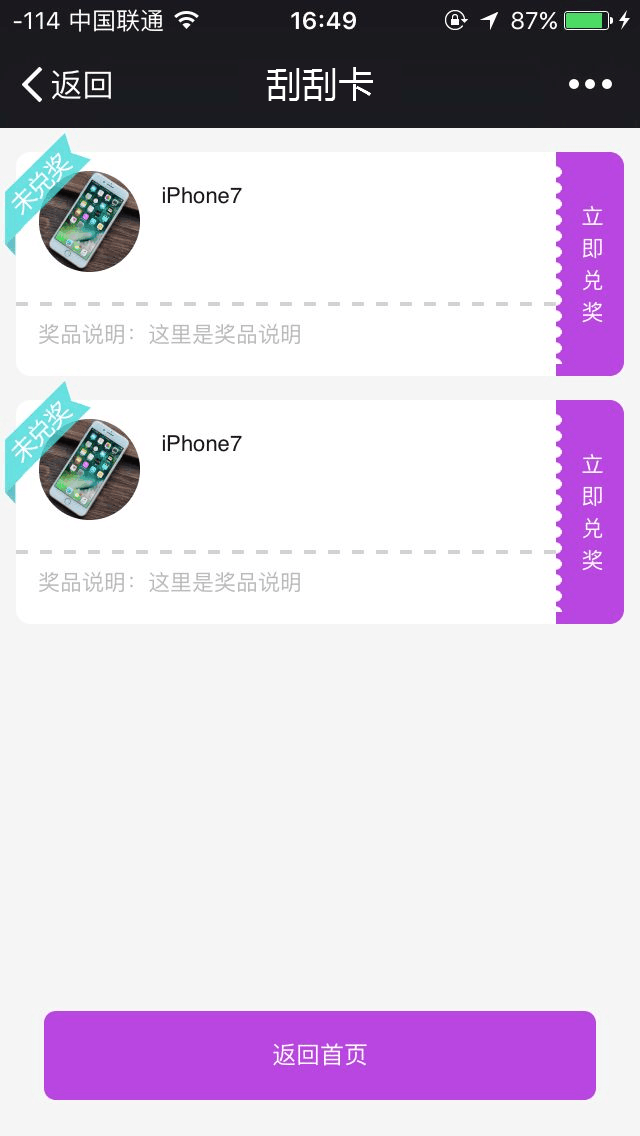
Task: Tap 立即兑奖 on the first iPhone7 prize
Action: click(x=591, y=264)
